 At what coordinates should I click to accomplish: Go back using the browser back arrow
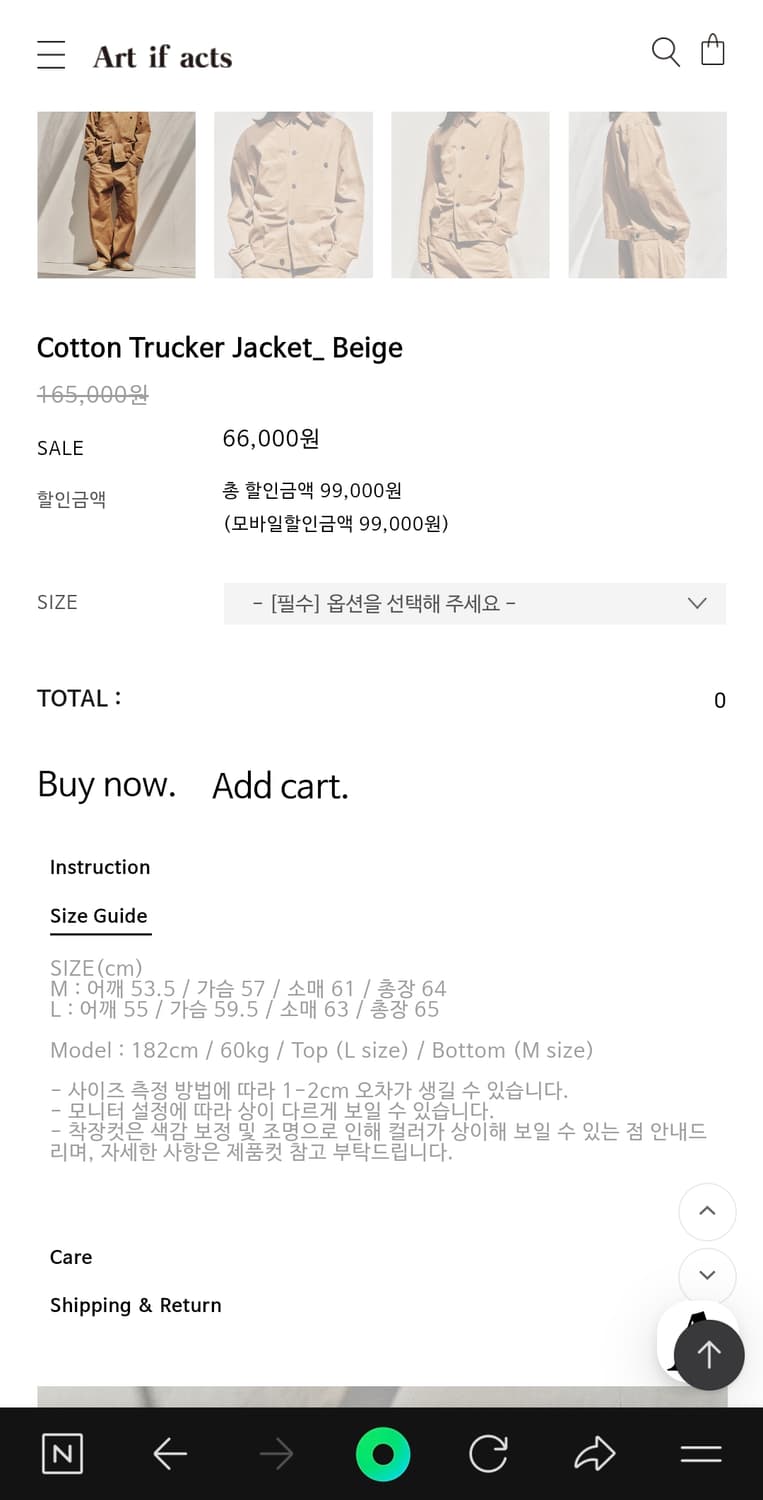[169, 1454]
